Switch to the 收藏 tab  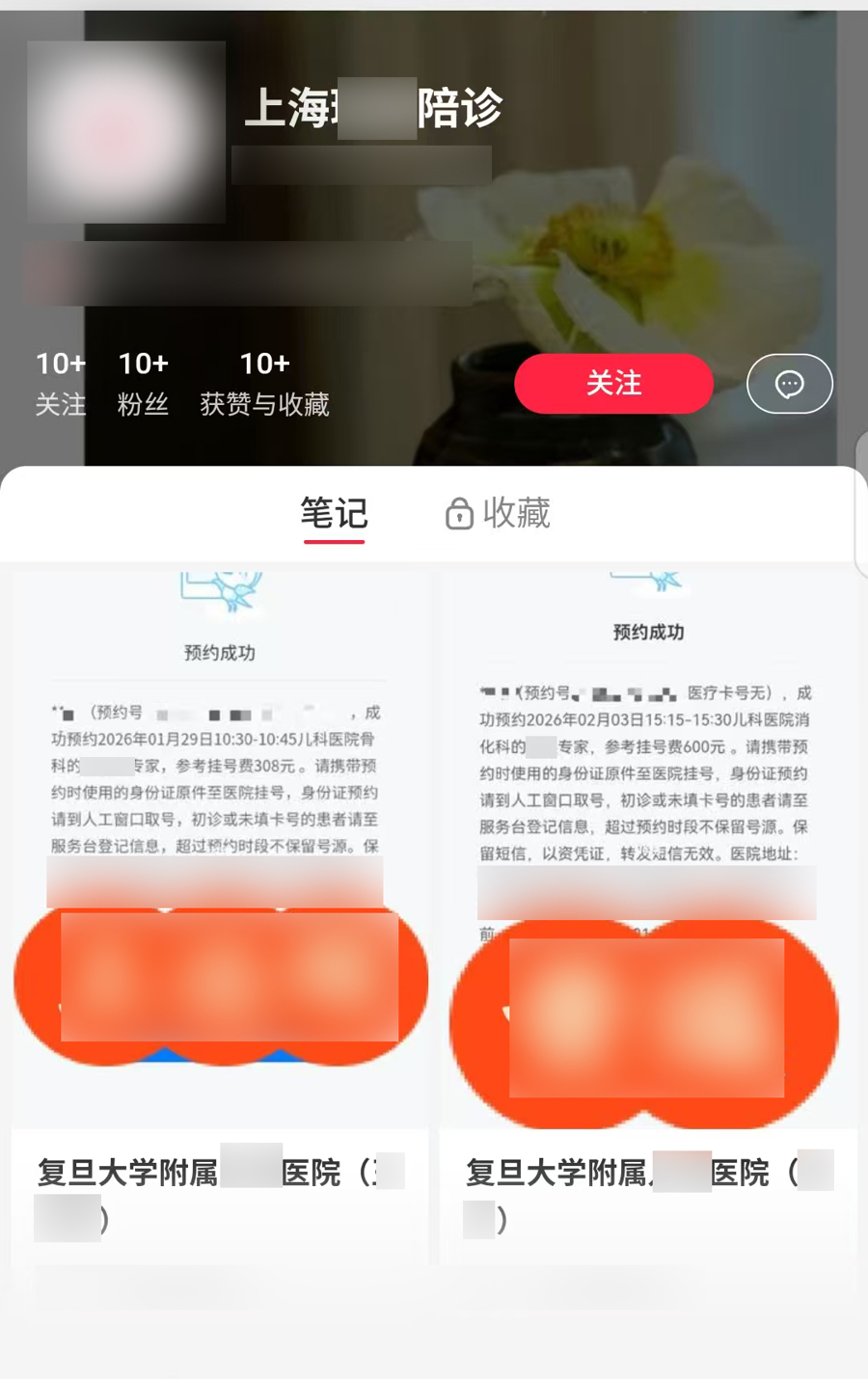click(x=498, y=514)
